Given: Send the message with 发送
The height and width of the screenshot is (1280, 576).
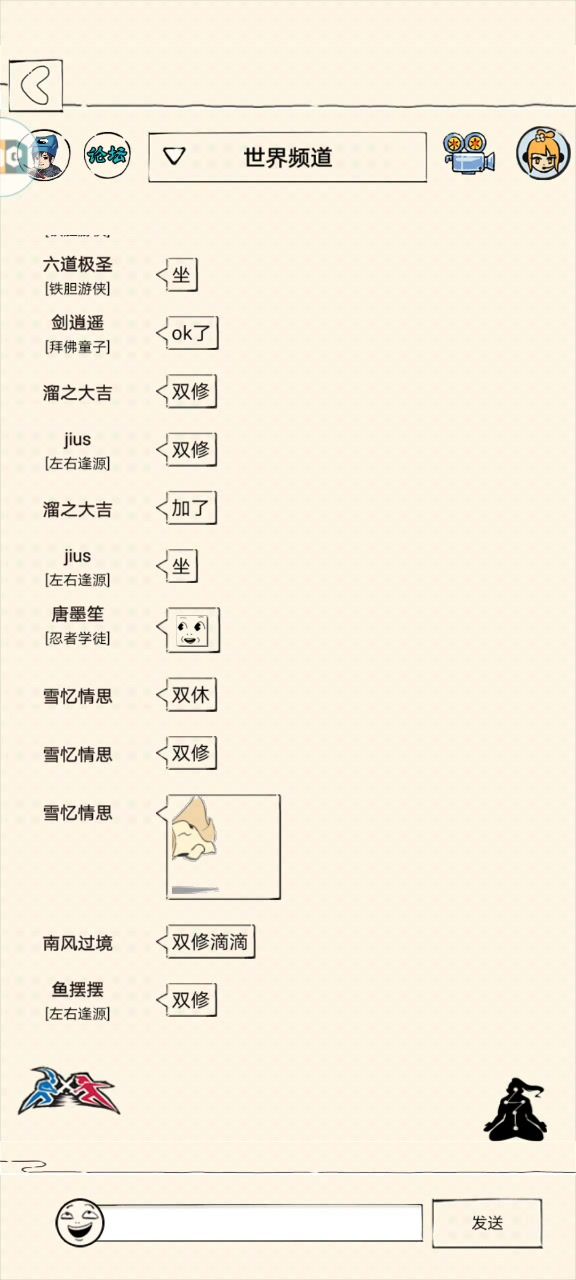Looking at the screenshot, I should pos(487,1223).
